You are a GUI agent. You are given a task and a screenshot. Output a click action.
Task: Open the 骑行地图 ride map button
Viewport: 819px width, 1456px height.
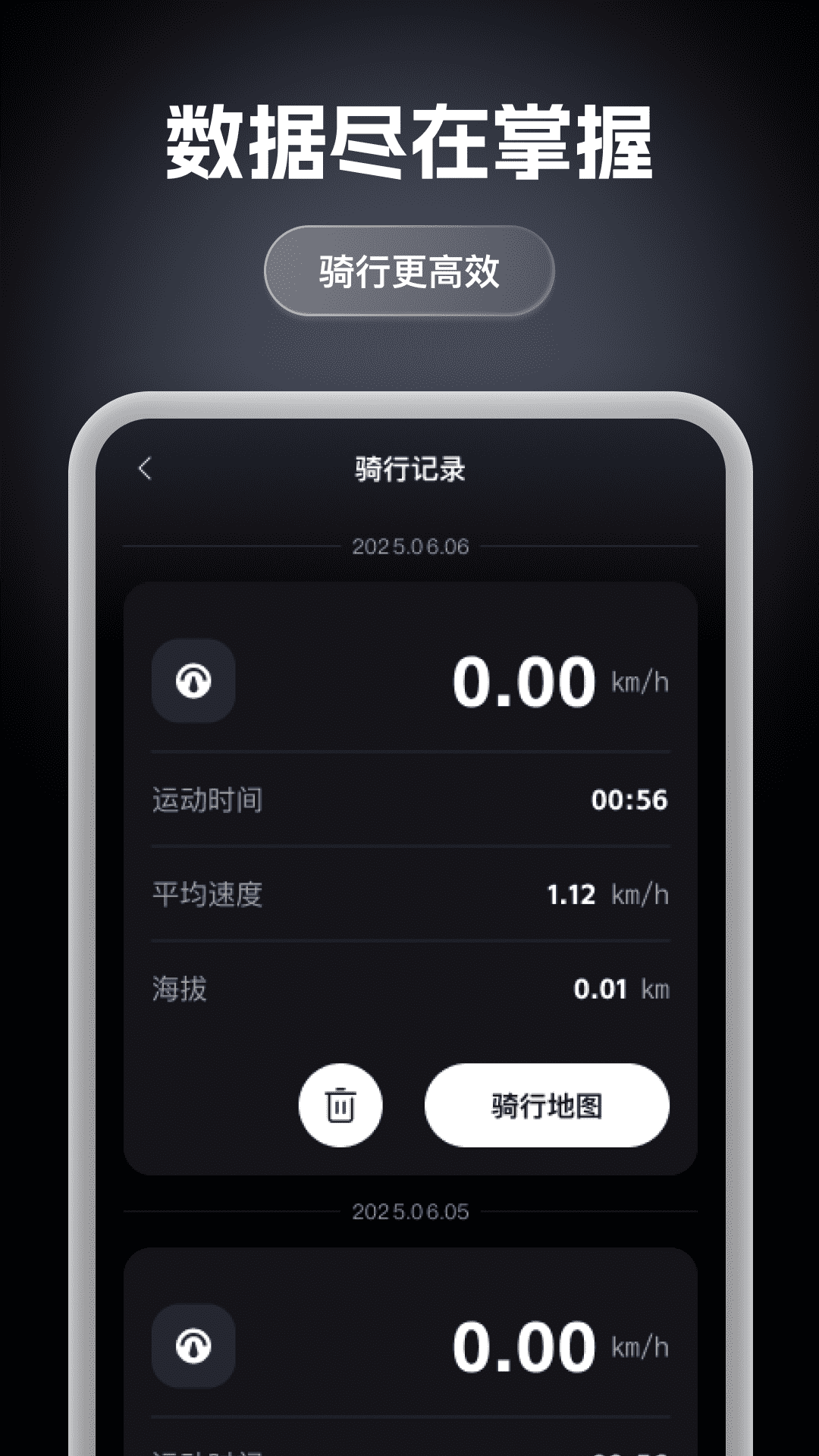548,1105
